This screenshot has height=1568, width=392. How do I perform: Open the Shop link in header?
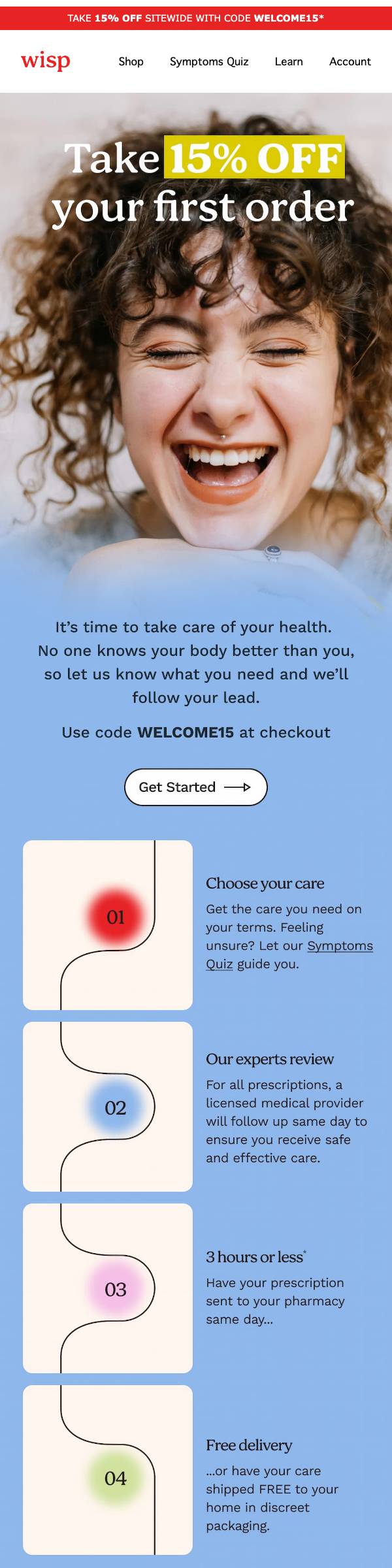pyautogui.click(x=131, y=61)
